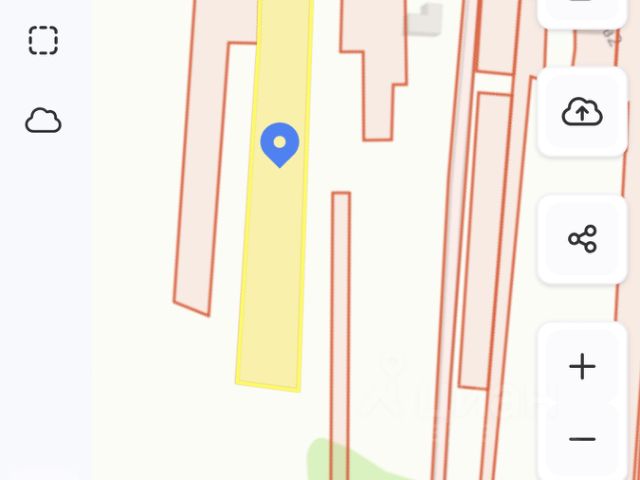Zoom in with the plus button
This screenshot has width=640, height=480.
[582, 367]
